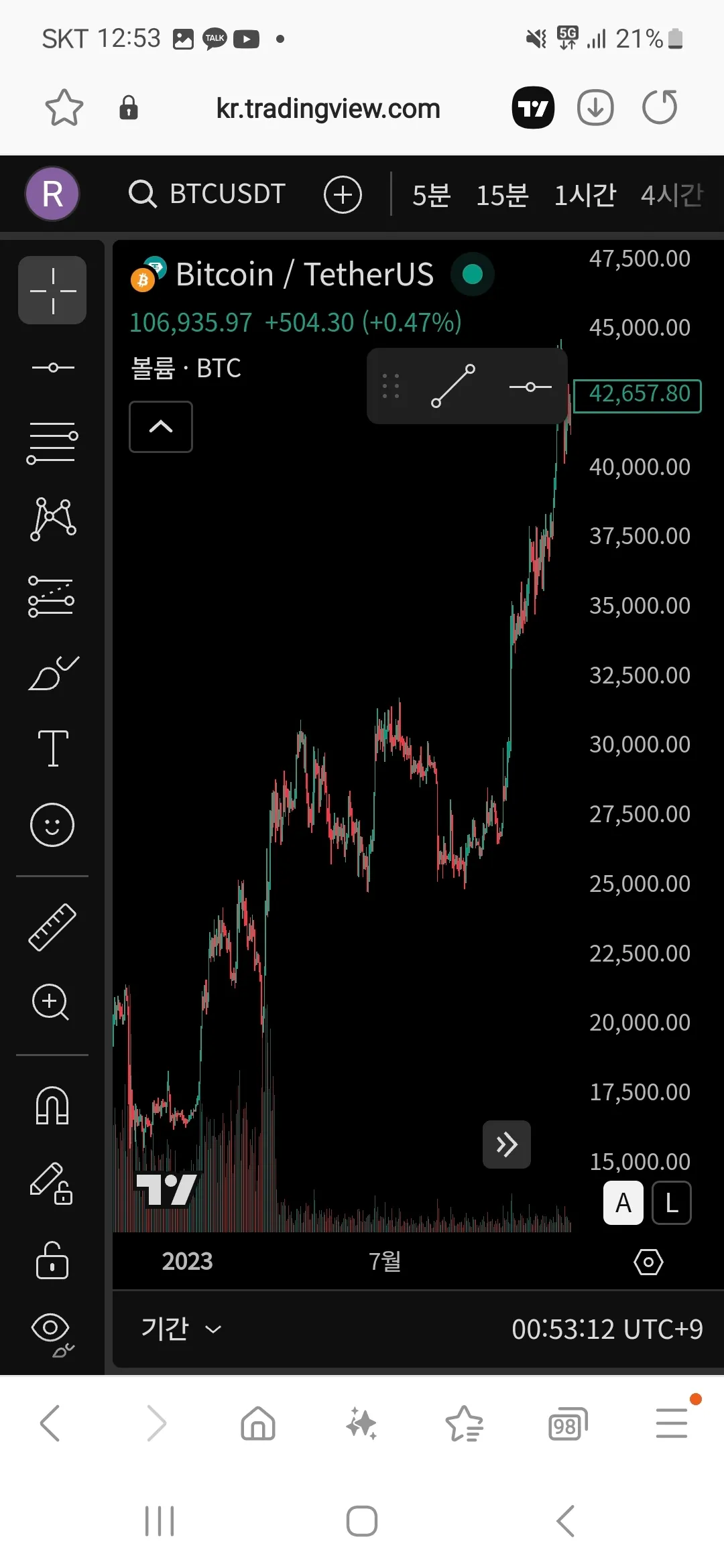Select the zoom-in magnifier tool
The height and width of the screenshot is (1568, 724).
point(51,1002)
